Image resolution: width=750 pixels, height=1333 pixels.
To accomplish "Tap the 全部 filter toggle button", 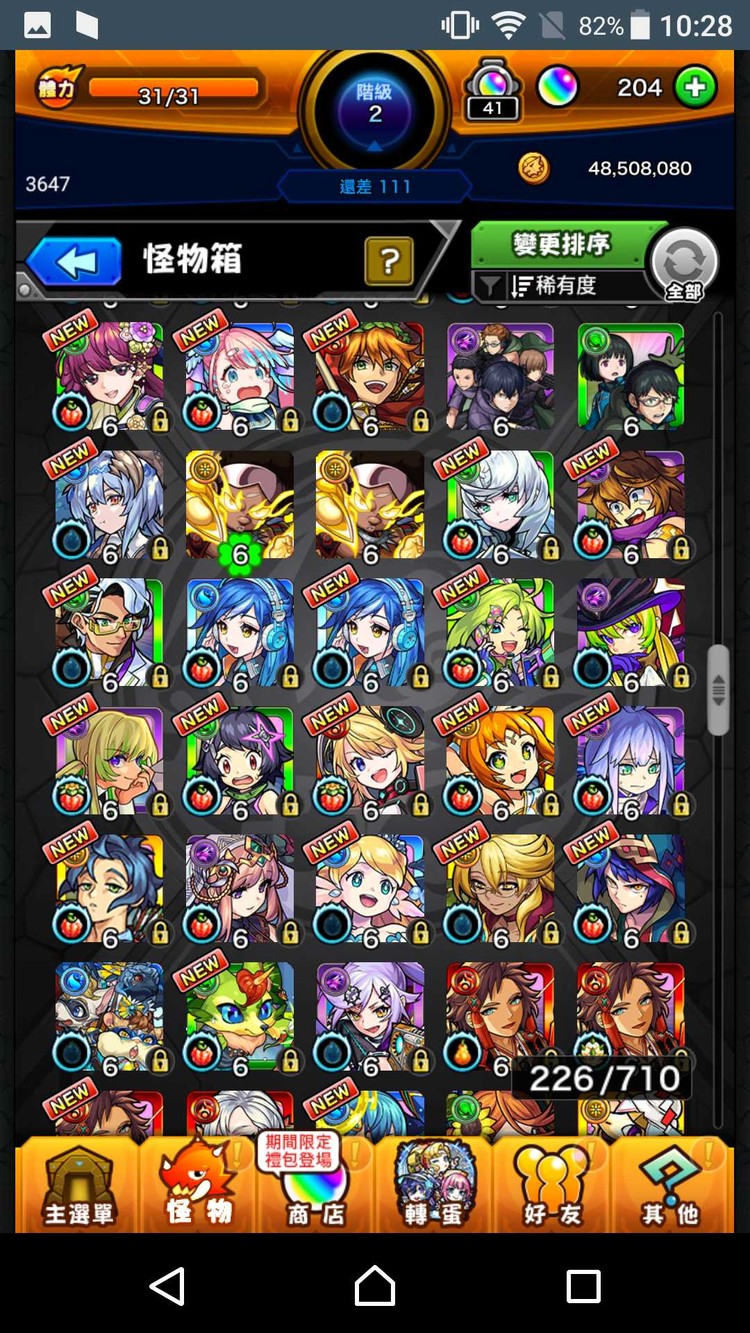I will (x=684, y=265).
